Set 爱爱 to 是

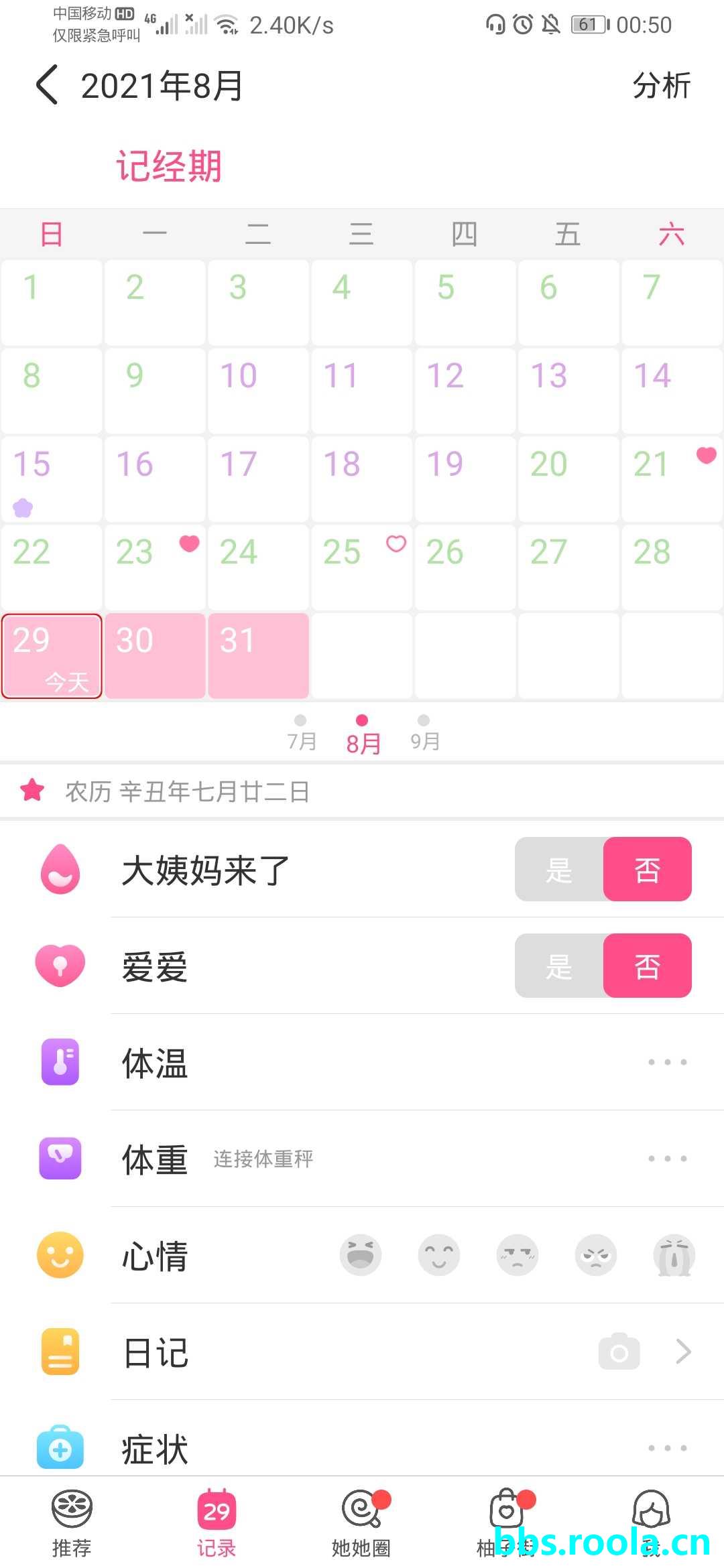tap(559, 966)
